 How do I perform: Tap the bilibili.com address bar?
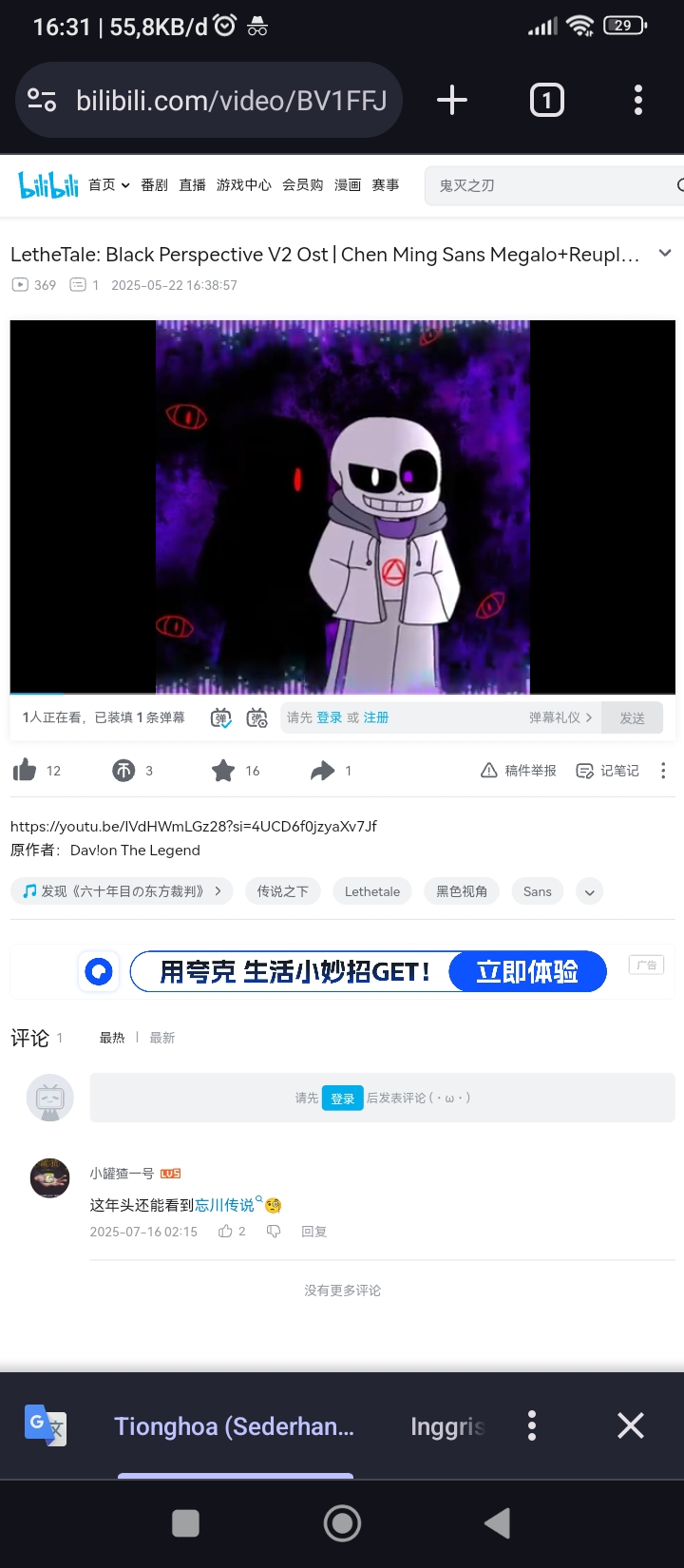231,100
